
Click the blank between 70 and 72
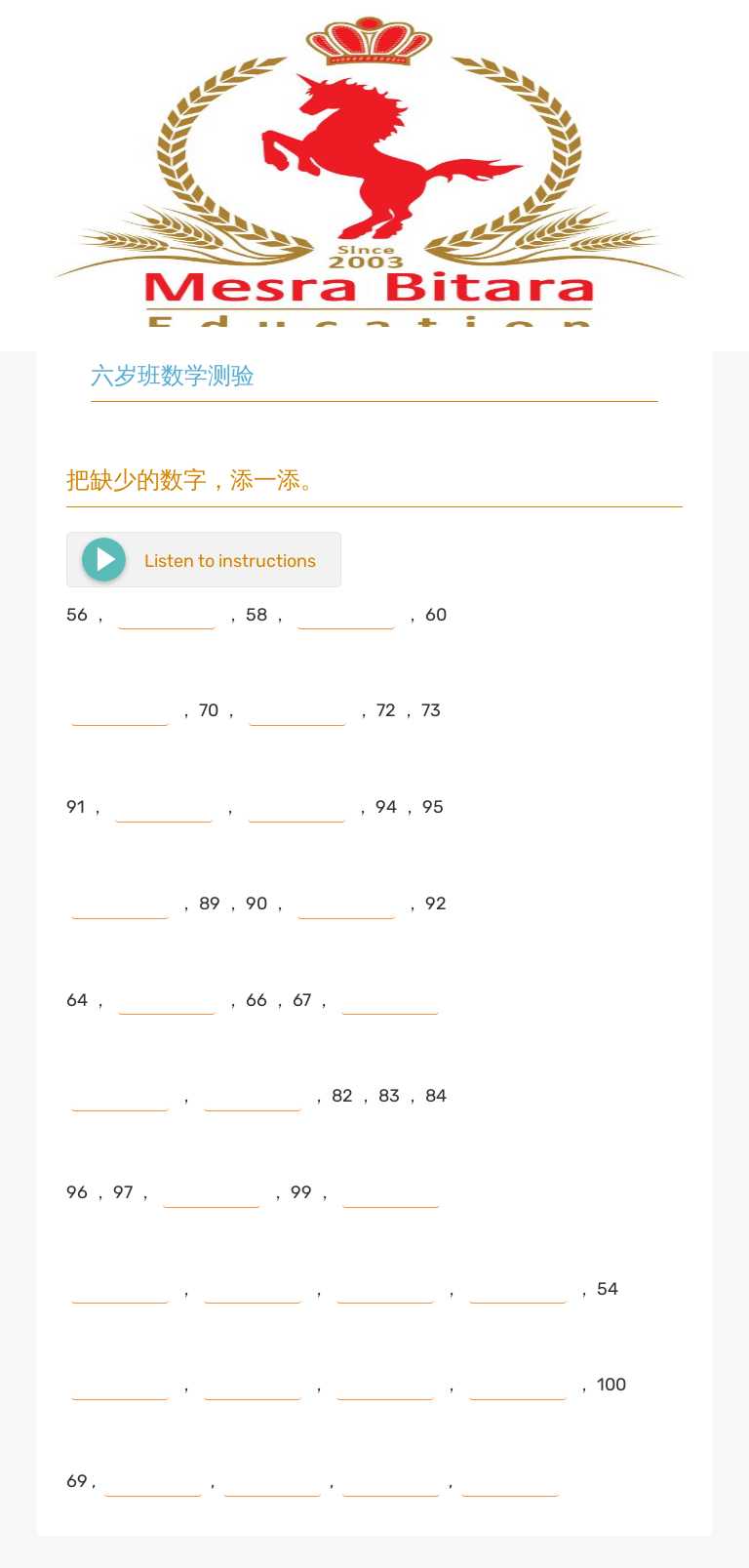[x=297, y=710]
